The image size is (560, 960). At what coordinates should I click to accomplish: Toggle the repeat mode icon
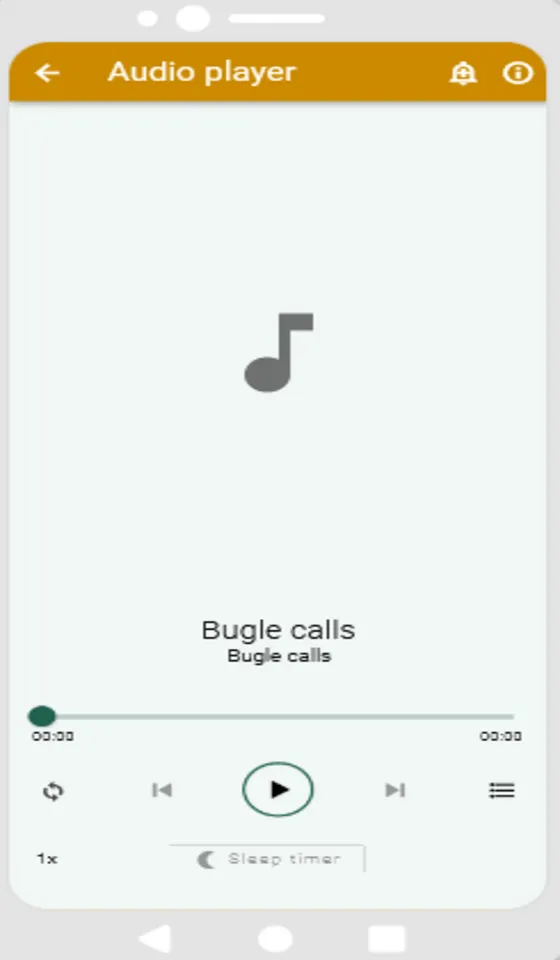[53, 791]
